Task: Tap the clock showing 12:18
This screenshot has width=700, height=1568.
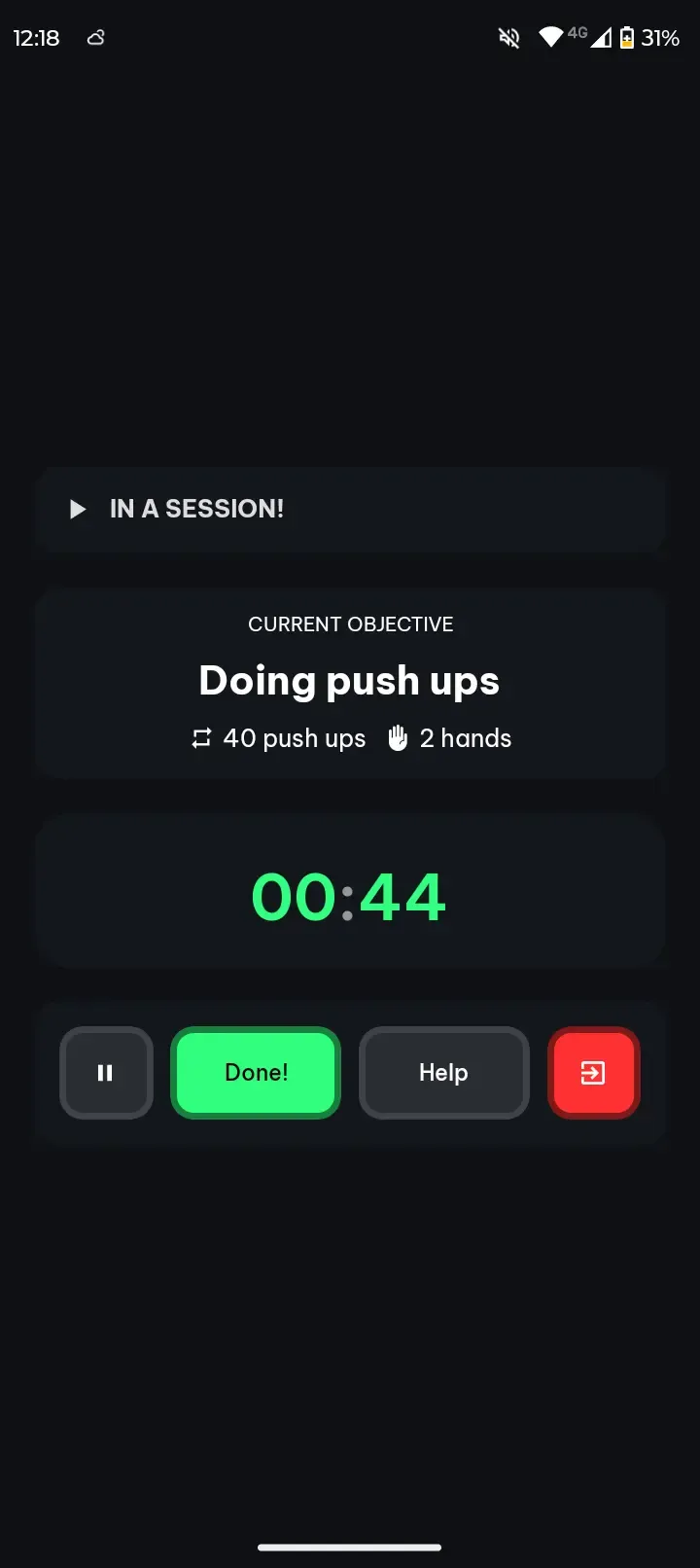Action: pos(36,38)
